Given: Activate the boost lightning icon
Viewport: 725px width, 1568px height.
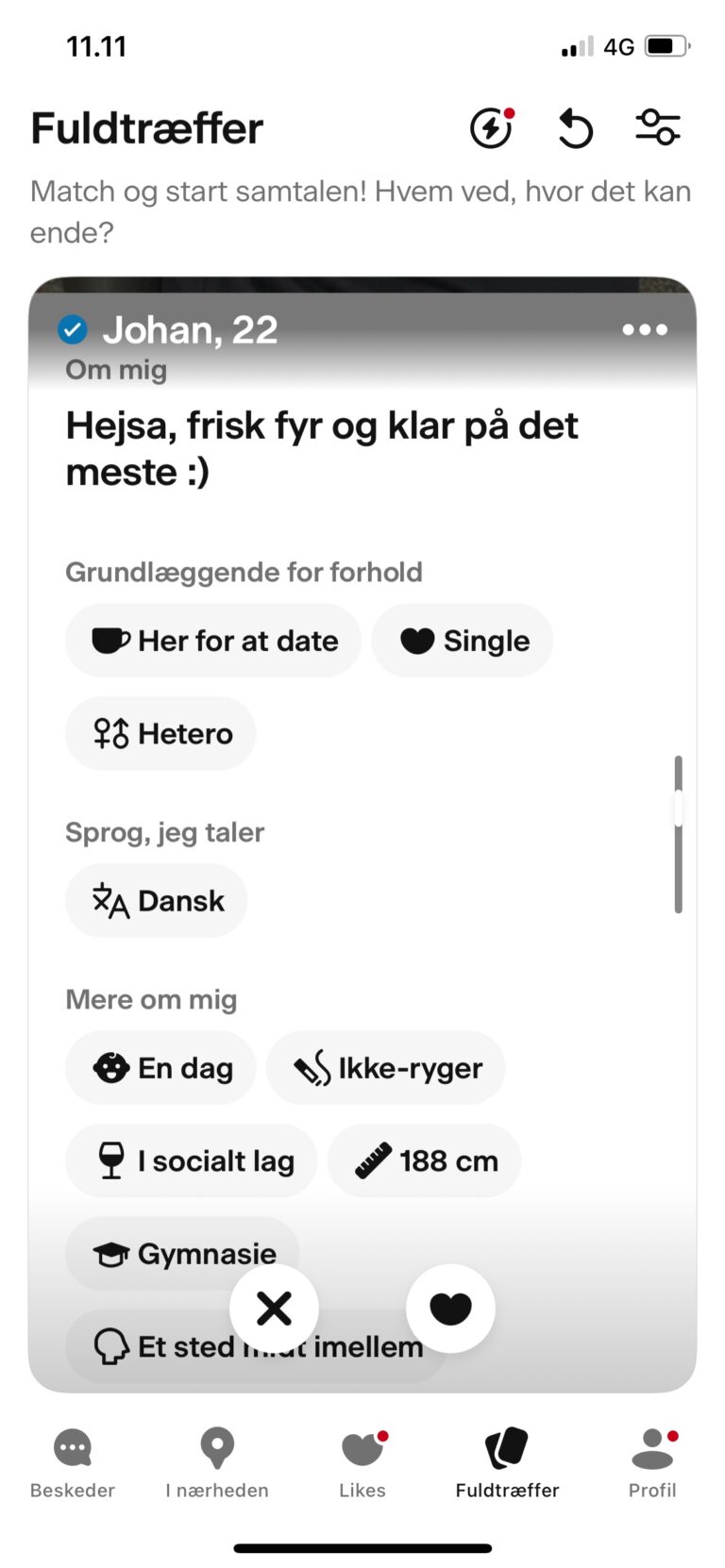Looking at the screenshot, I should (491, 128).
